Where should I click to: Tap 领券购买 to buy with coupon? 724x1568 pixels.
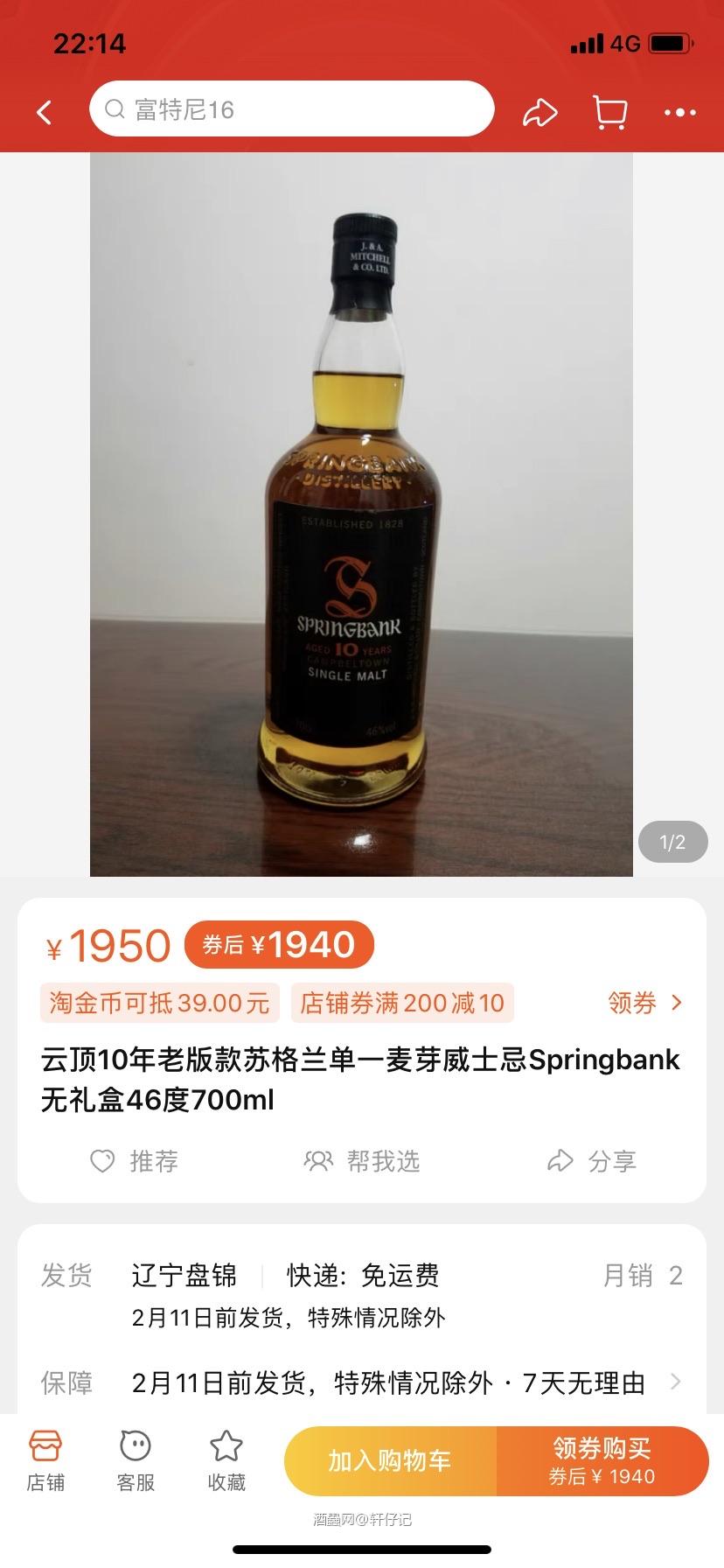pyautogui.click(x=600, y=1459)
